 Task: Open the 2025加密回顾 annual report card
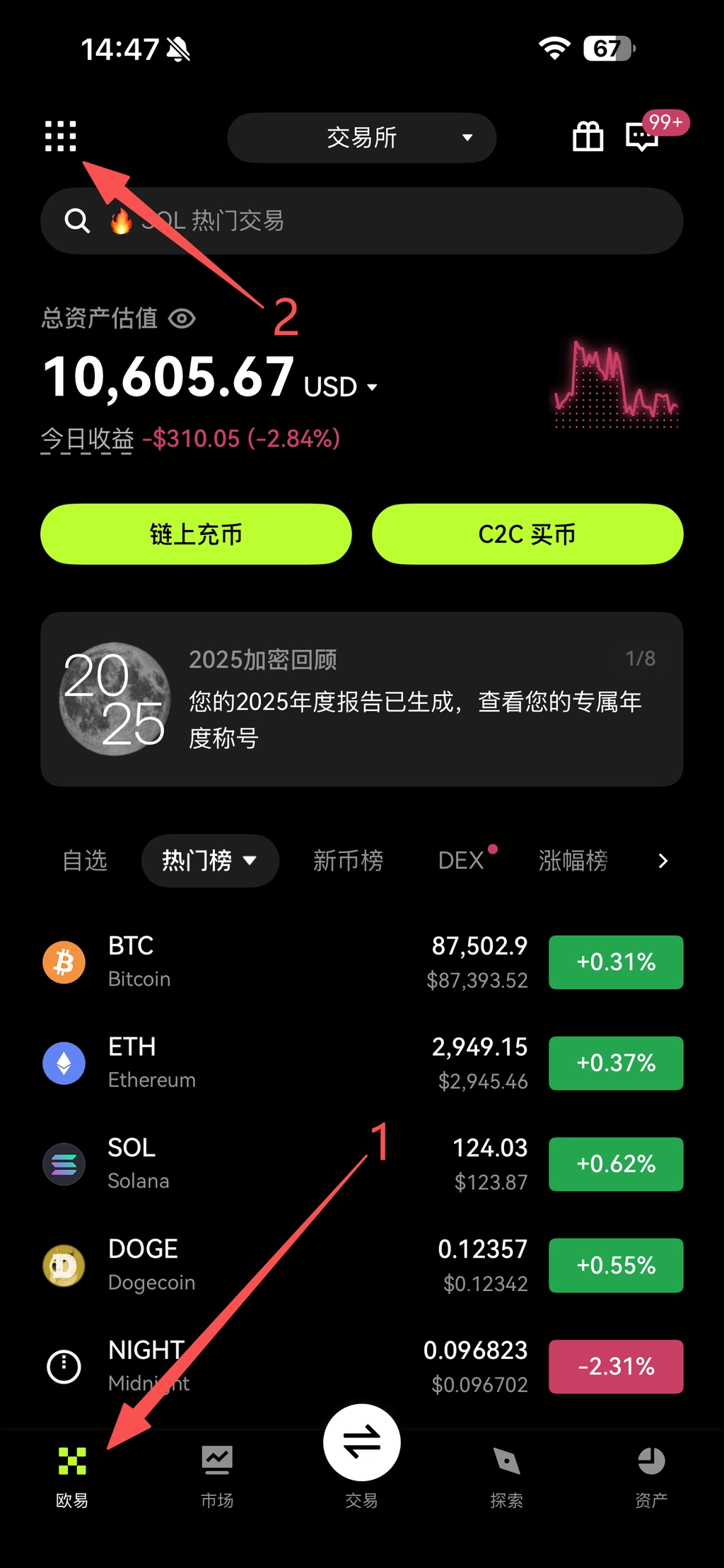pos(361,699)
